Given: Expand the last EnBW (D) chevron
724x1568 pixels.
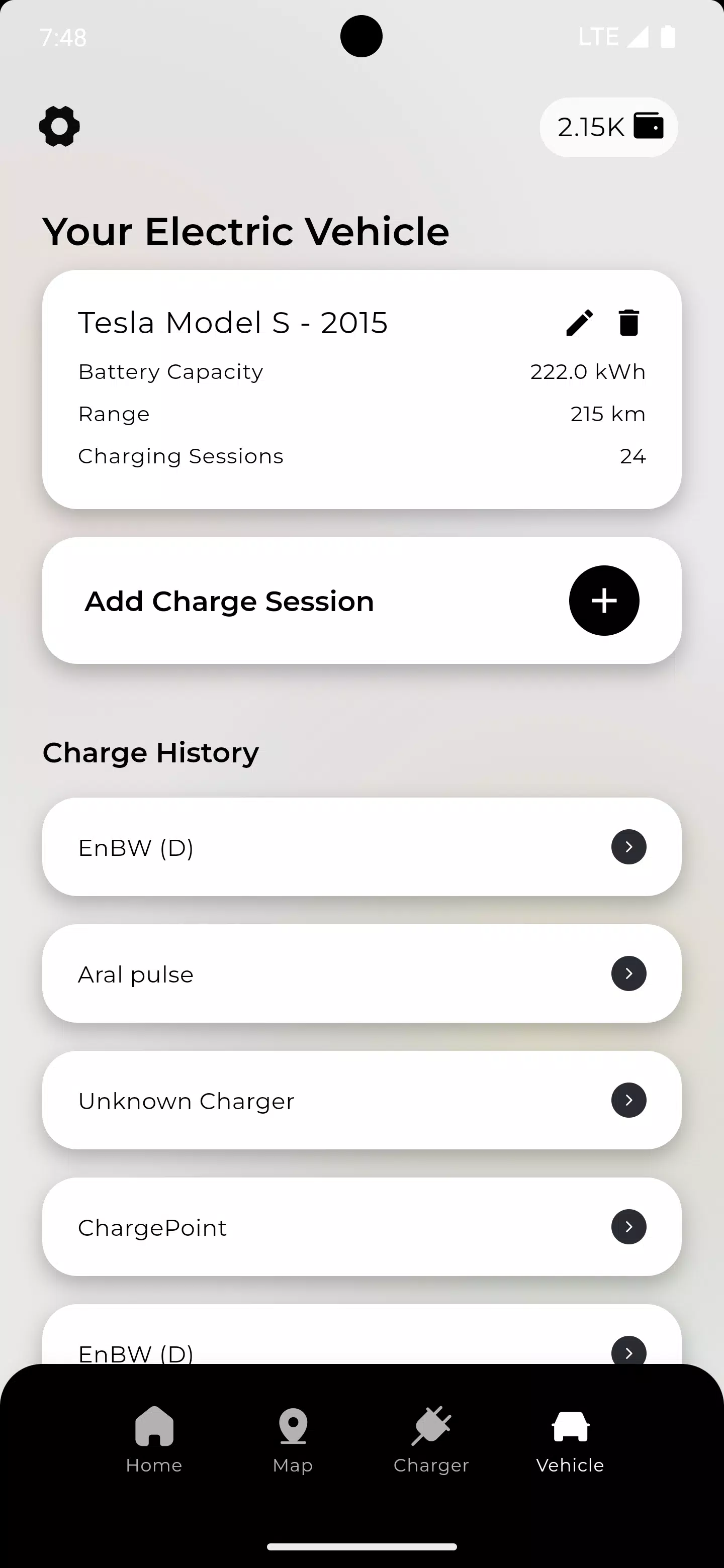Looking at the screenshot, I should (x=628, y=1352).
